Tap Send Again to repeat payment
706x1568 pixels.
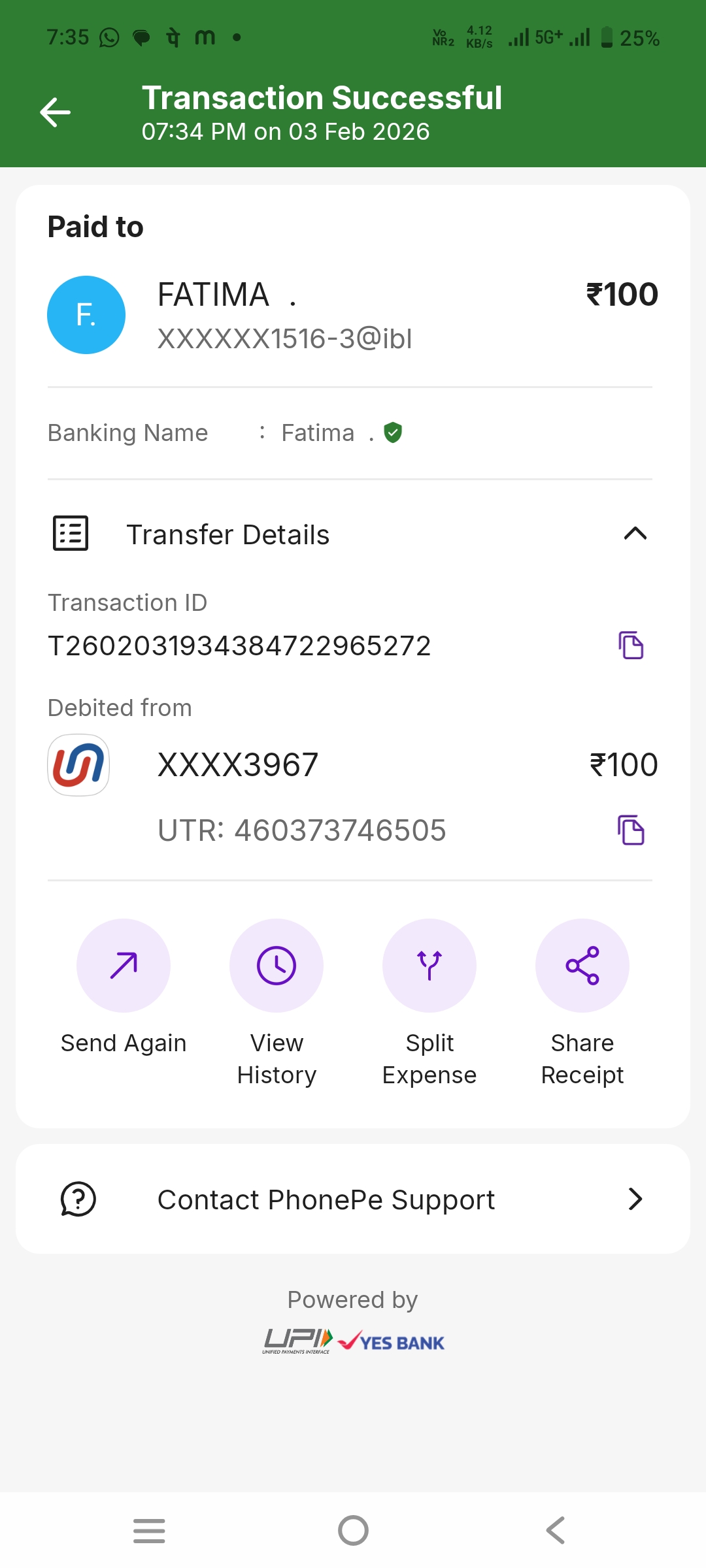(124, 966)
